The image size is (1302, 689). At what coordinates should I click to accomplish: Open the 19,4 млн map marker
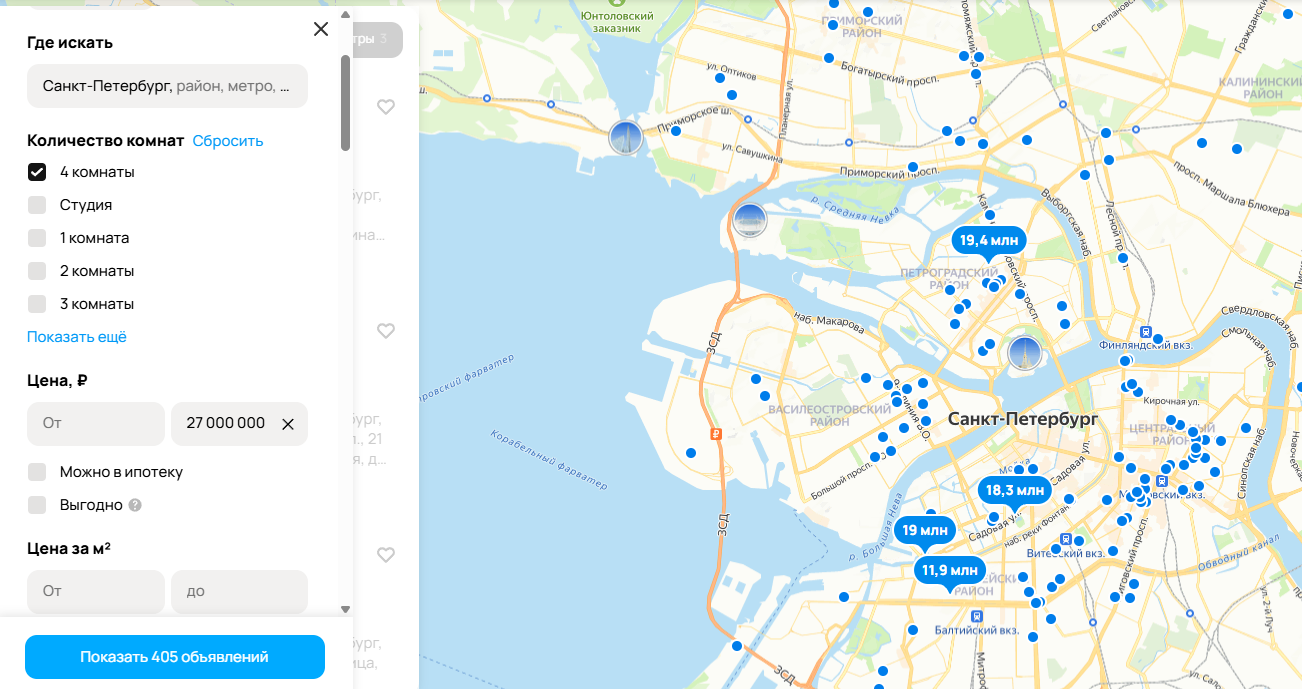coord(989,240)
